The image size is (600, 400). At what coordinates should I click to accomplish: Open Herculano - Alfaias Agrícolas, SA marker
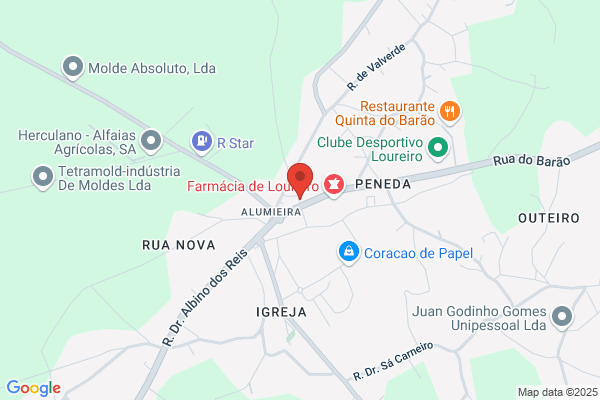[151, 141]
